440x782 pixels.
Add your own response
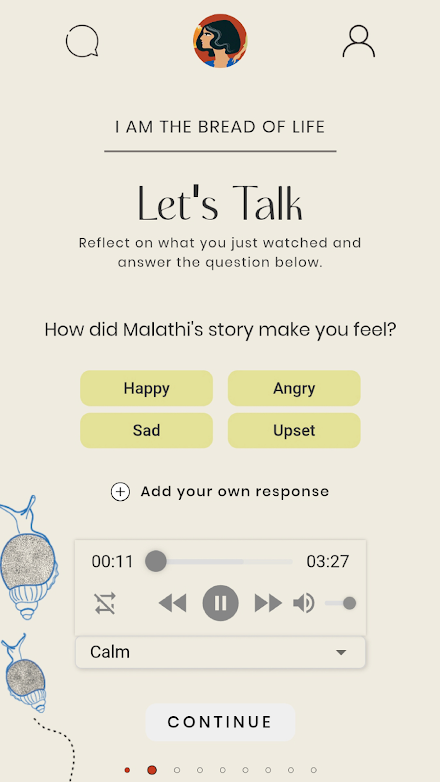220,491
